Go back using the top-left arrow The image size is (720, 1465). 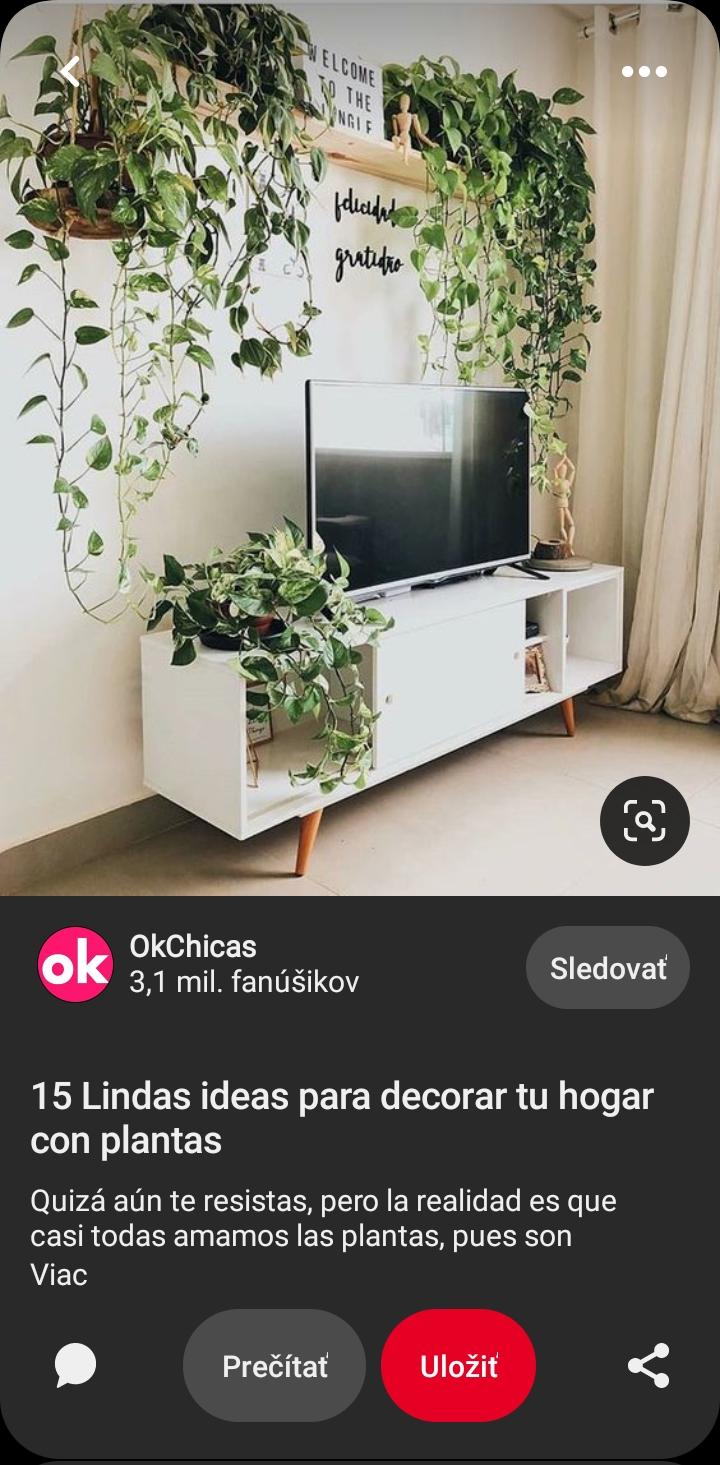coord(68,71)
